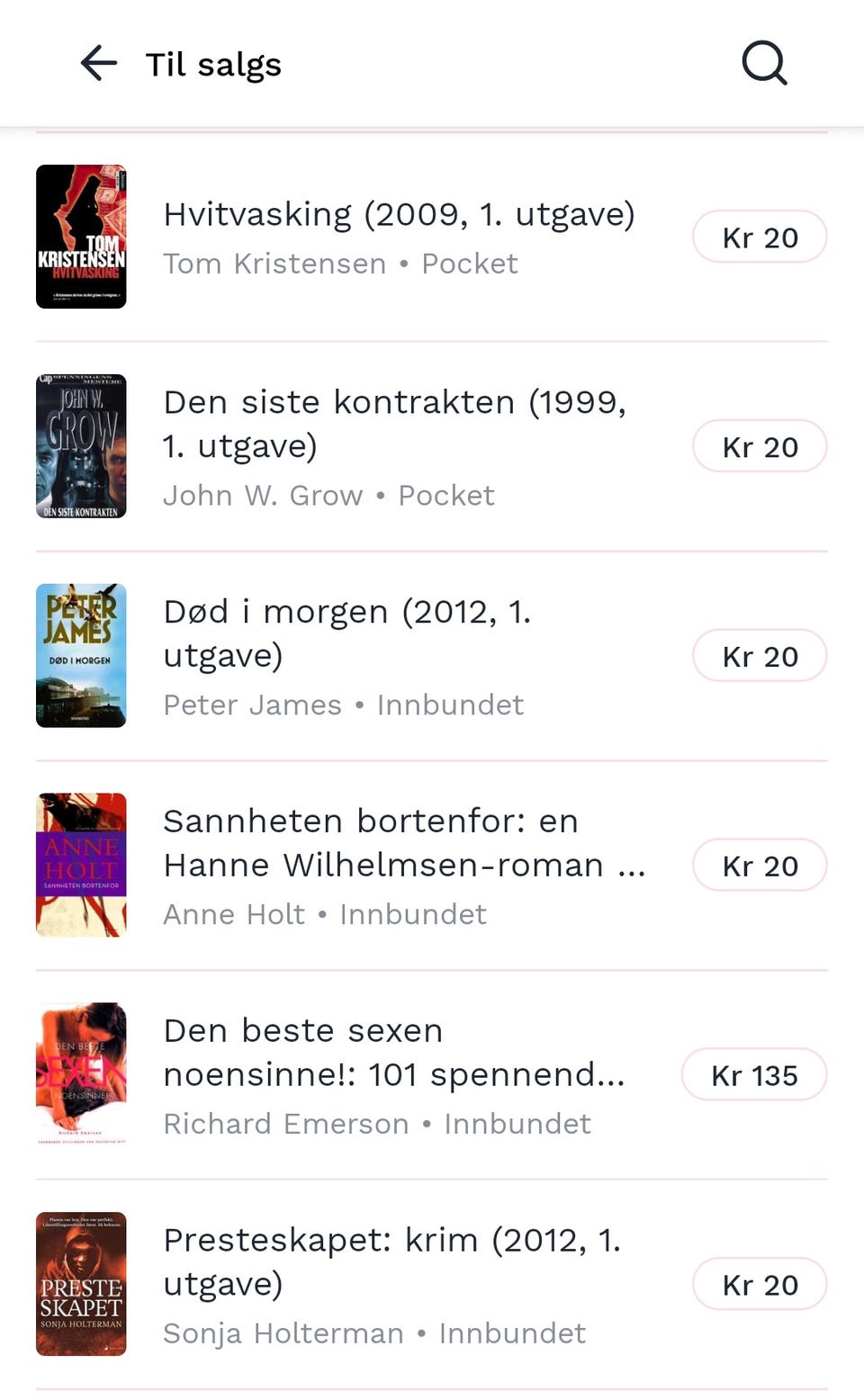Screen dimensions: 864x1400
Task: Tap the Kr 135 price pill
Action: click(754, 1074)
